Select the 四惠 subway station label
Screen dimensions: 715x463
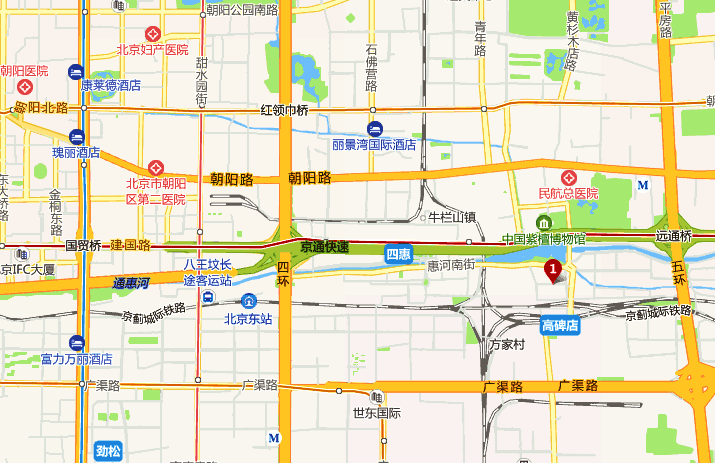click(399, 256)
